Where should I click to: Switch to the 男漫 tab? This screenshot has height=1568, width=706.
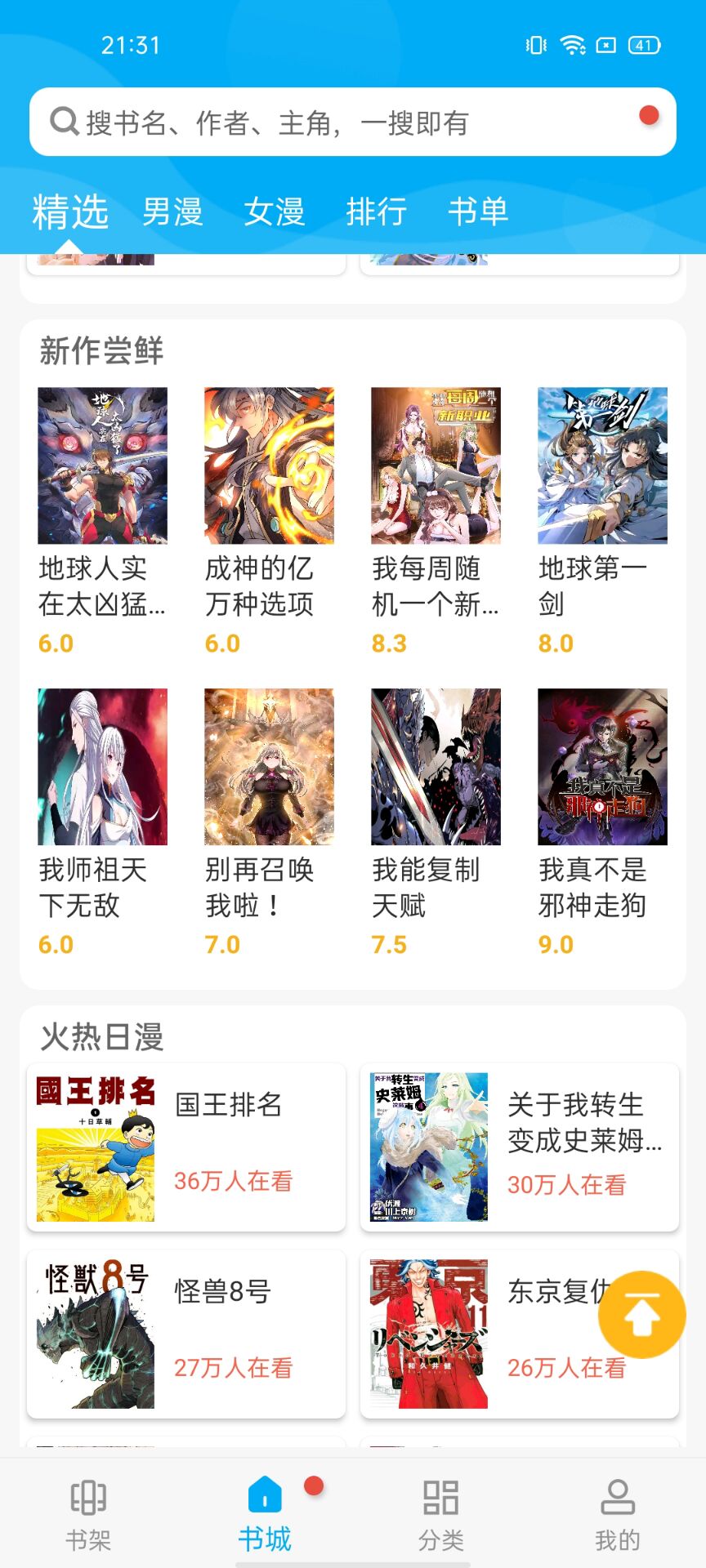coord(172,212)
